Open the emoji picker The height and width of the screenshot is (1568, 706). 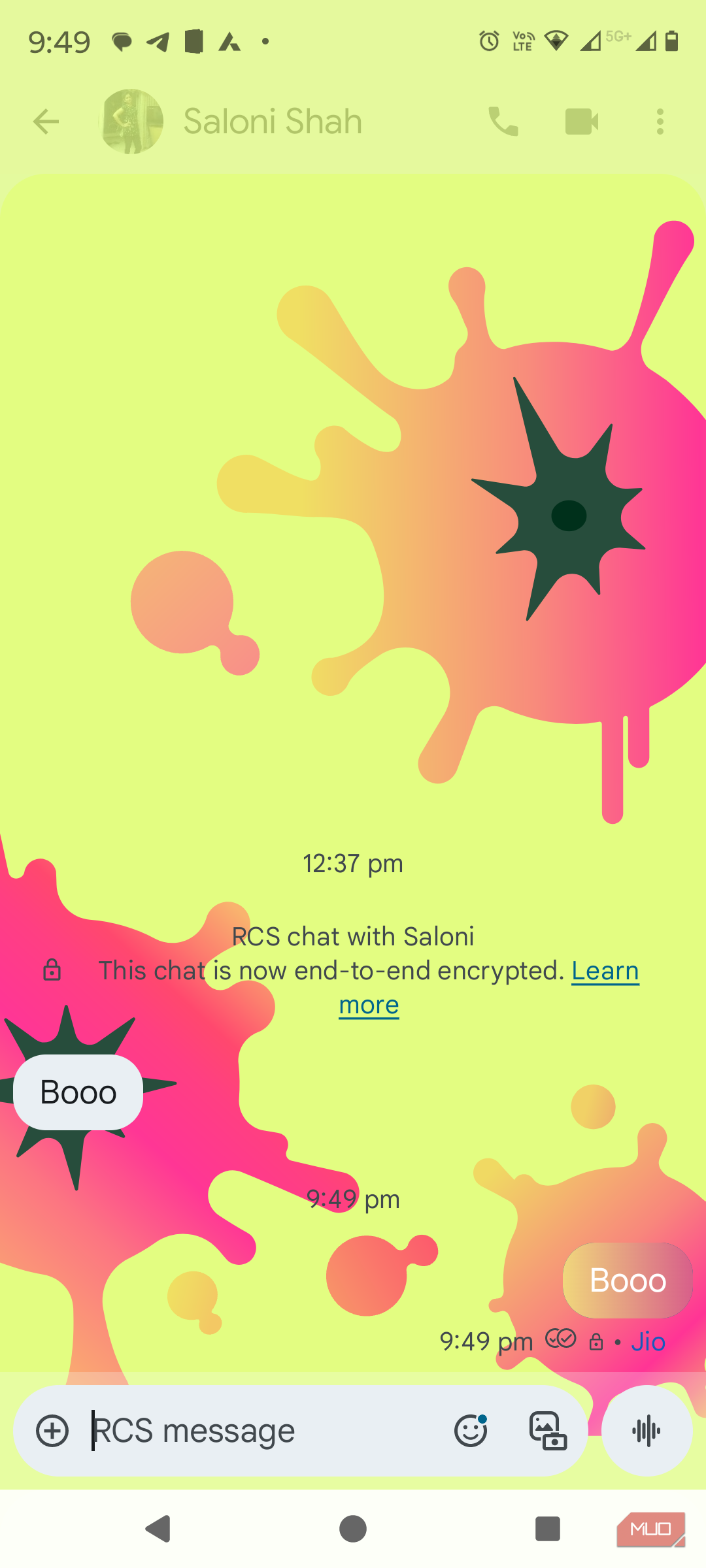coord(471,1431)
